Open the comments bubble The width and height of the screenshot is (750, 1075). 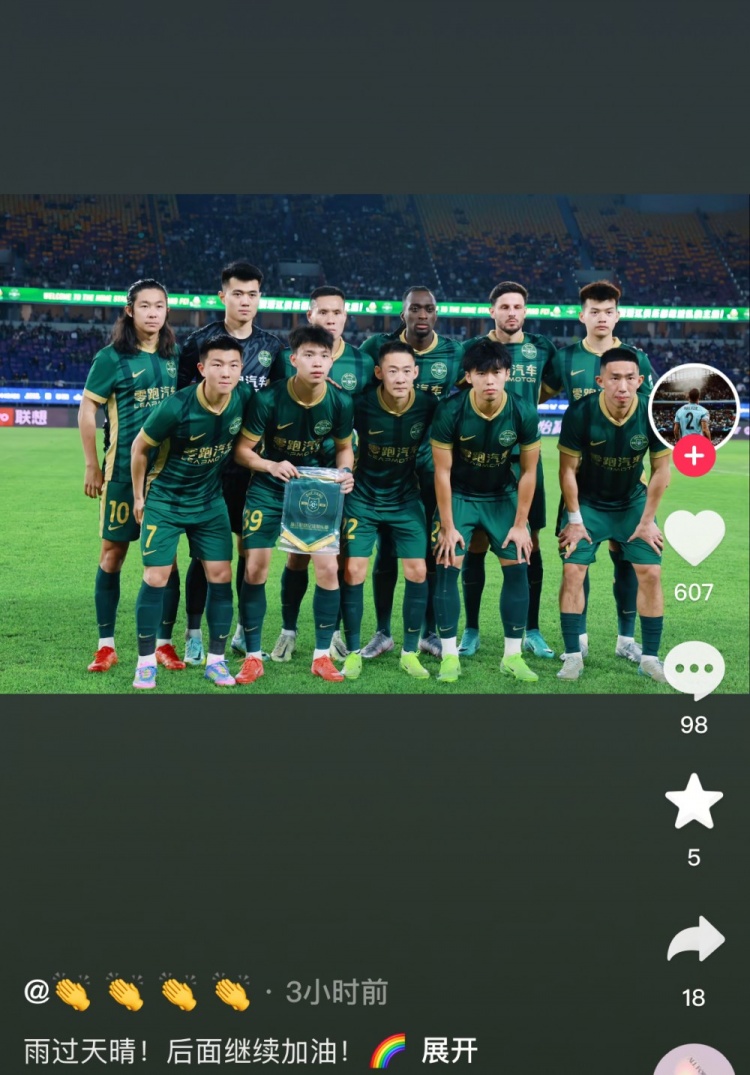[x=694, y=670]
